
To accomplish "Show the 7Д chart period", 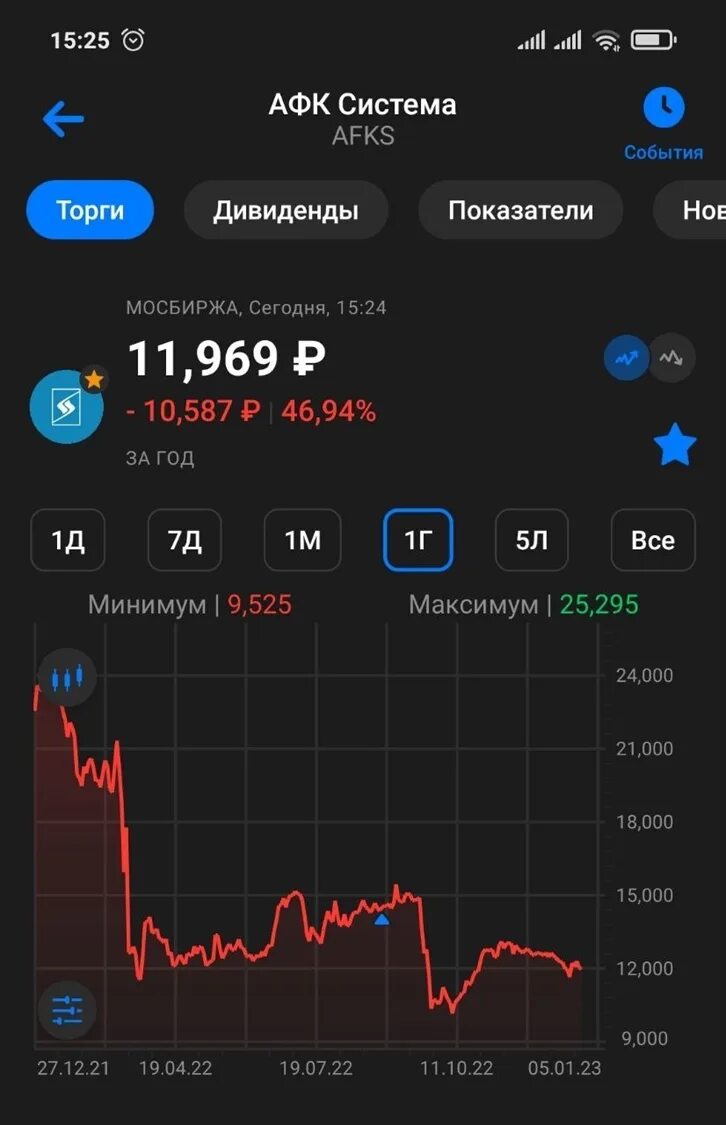I will tap(184, 540).
